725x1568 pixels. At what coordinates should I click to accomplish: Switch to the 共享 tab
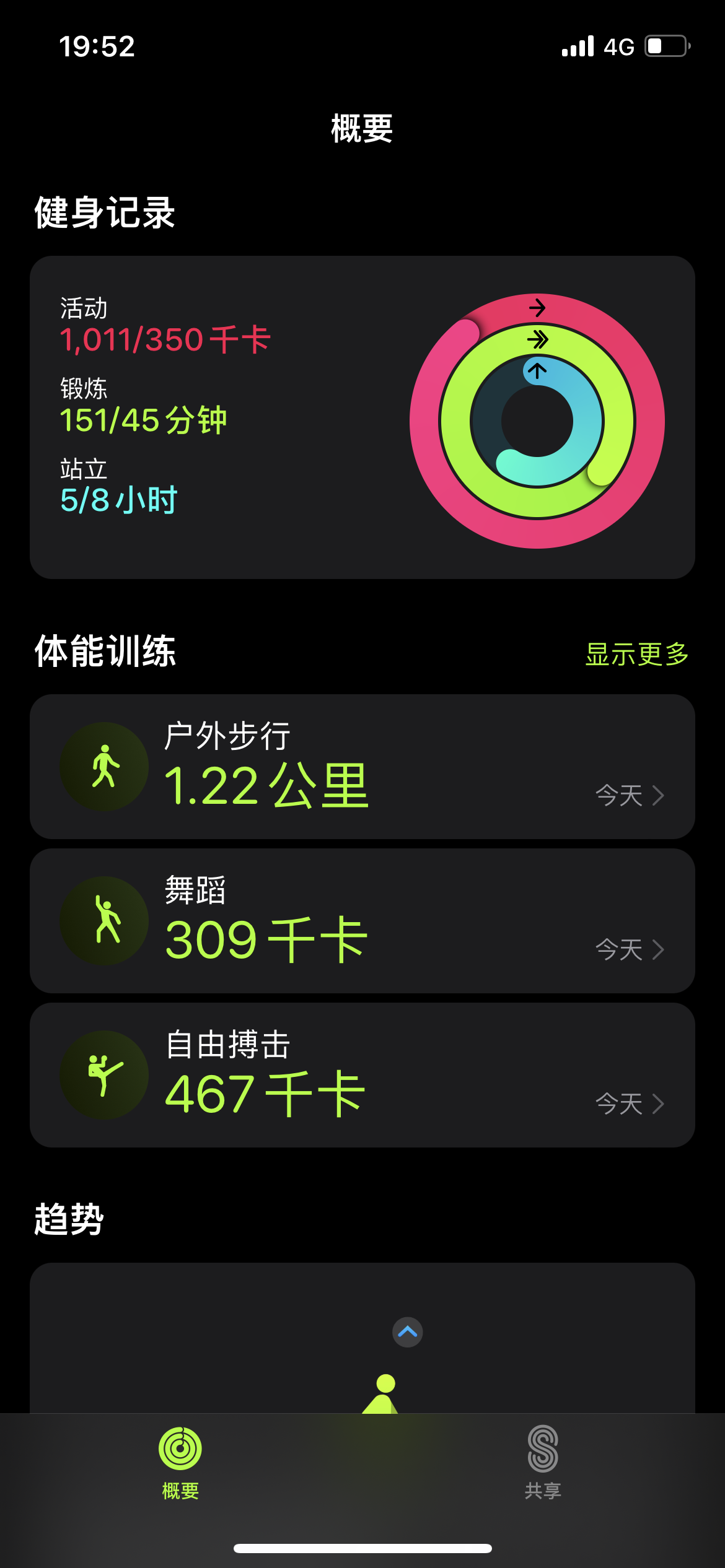point(543,1463)
